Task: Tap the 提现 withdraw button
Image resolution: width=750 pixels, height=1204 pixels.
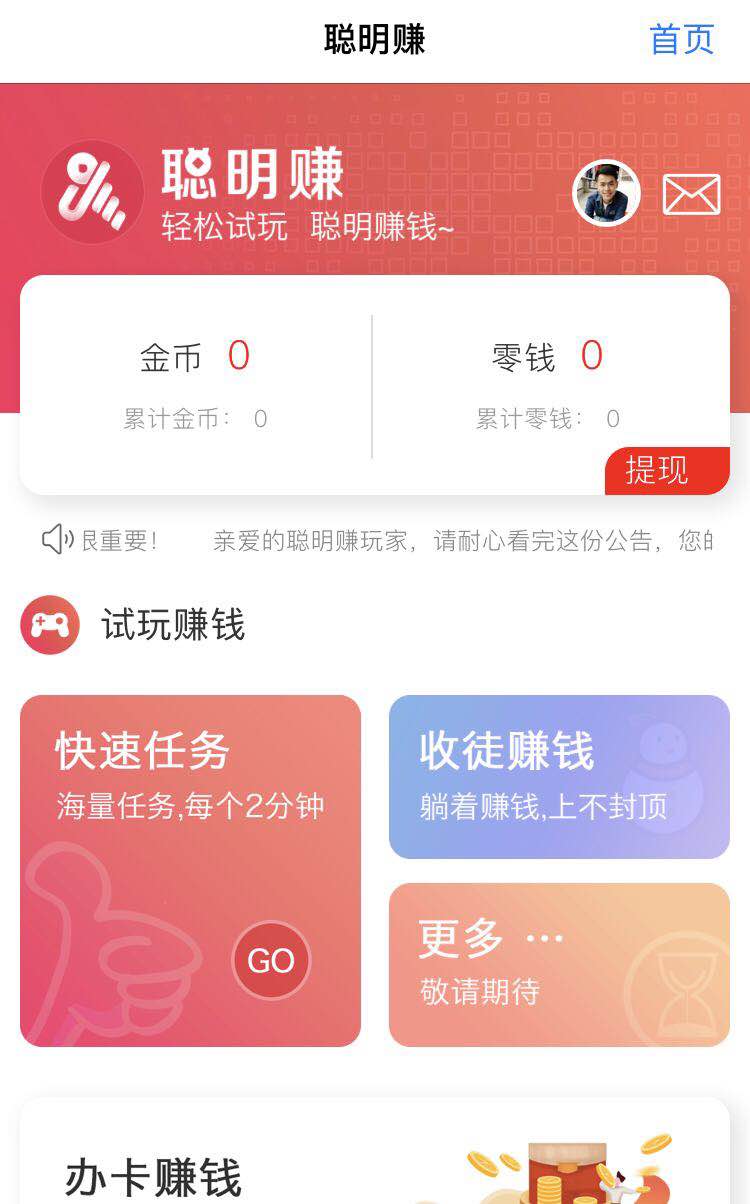Action: click(x=667, y=471)
